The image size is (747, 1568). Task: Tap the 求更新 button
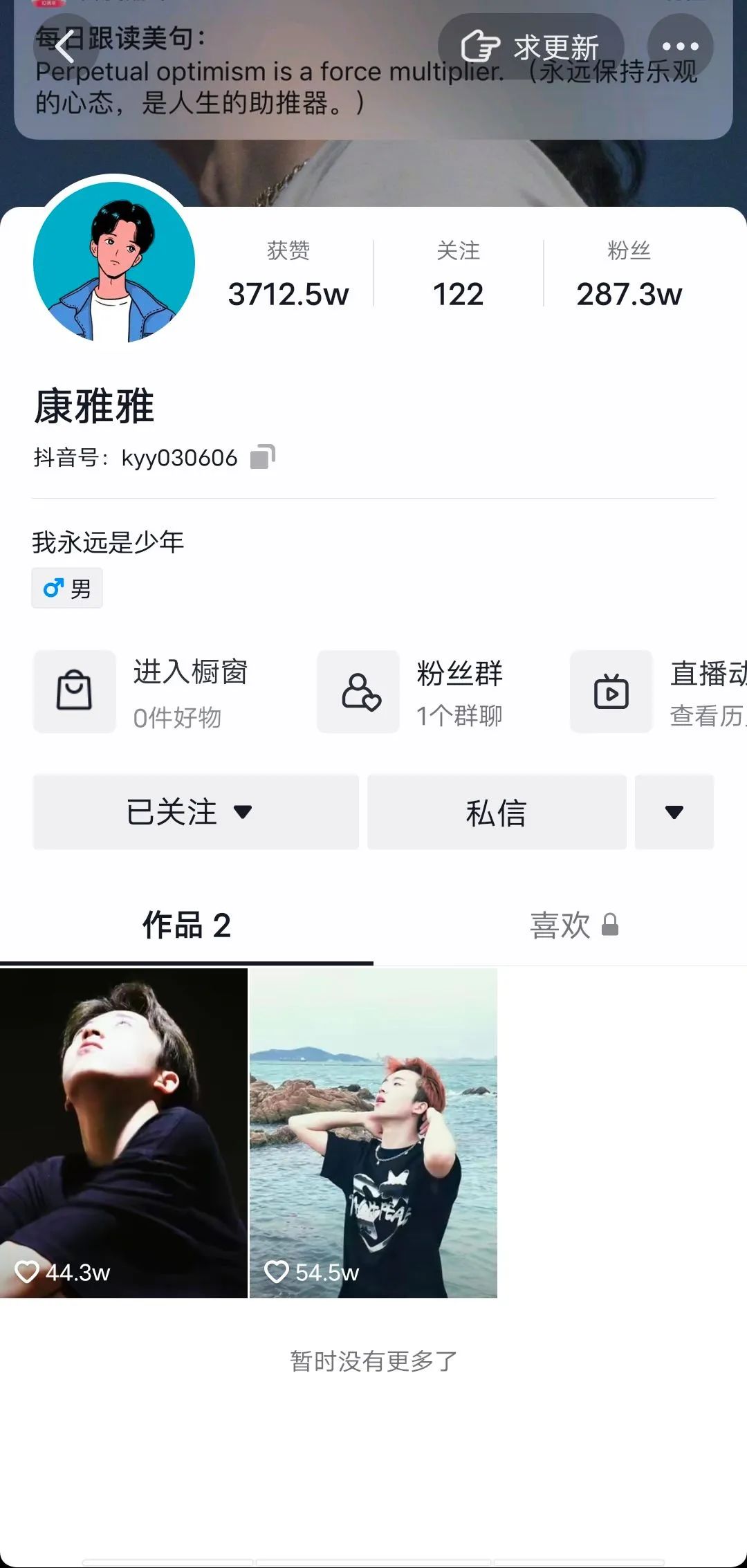point(531,47)
